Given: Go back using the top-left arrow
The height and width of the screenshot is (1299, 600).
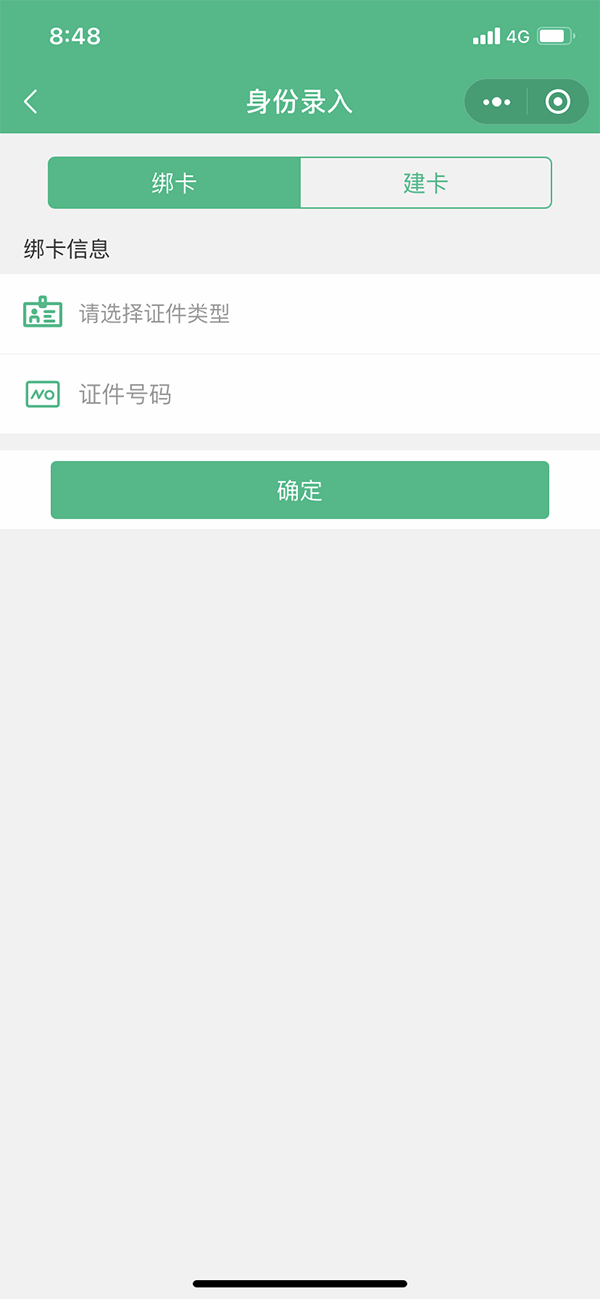Looking at the screenshot, I should (31, 101).
